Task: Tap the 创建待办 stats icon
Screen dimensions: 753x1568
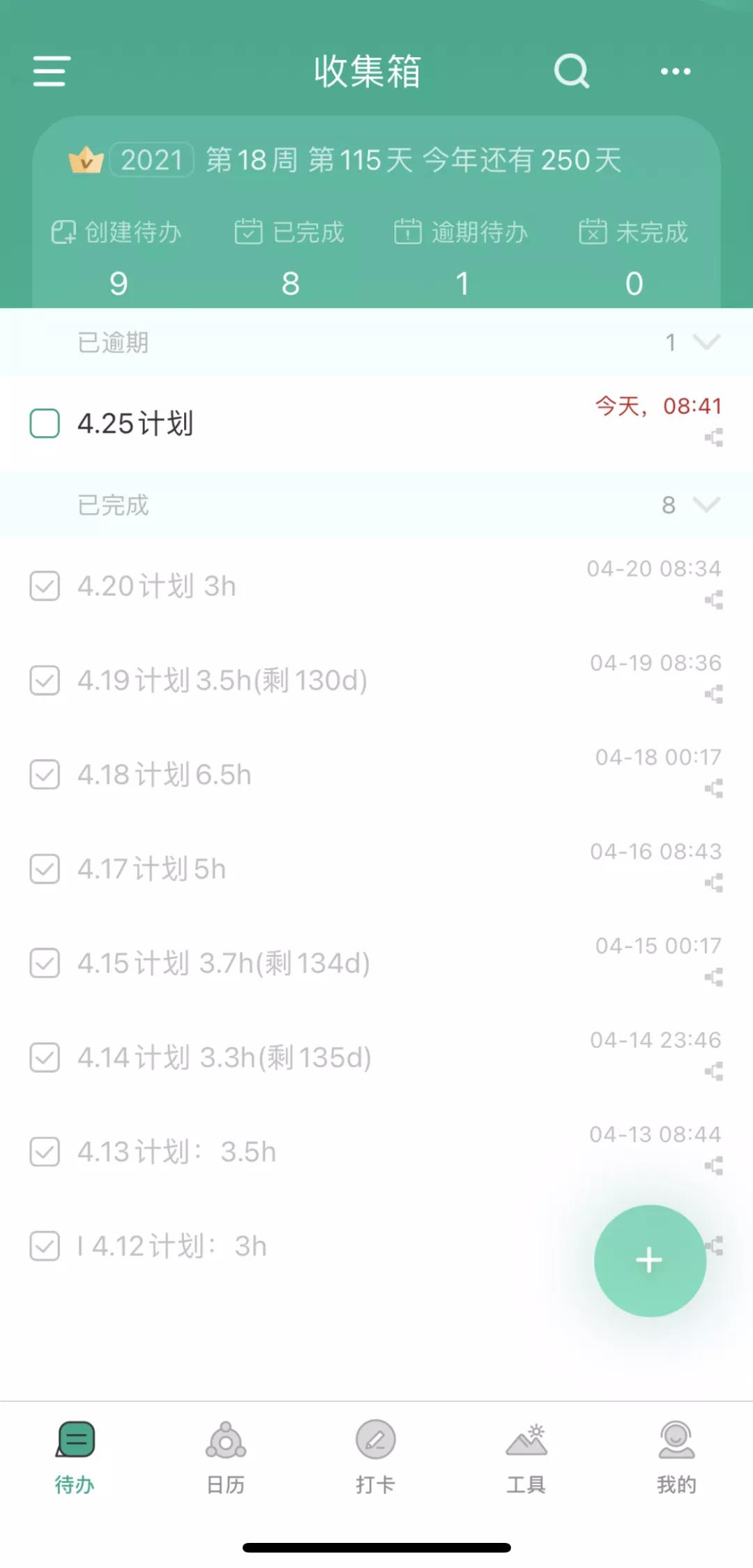Action: [x=63, y=232]
